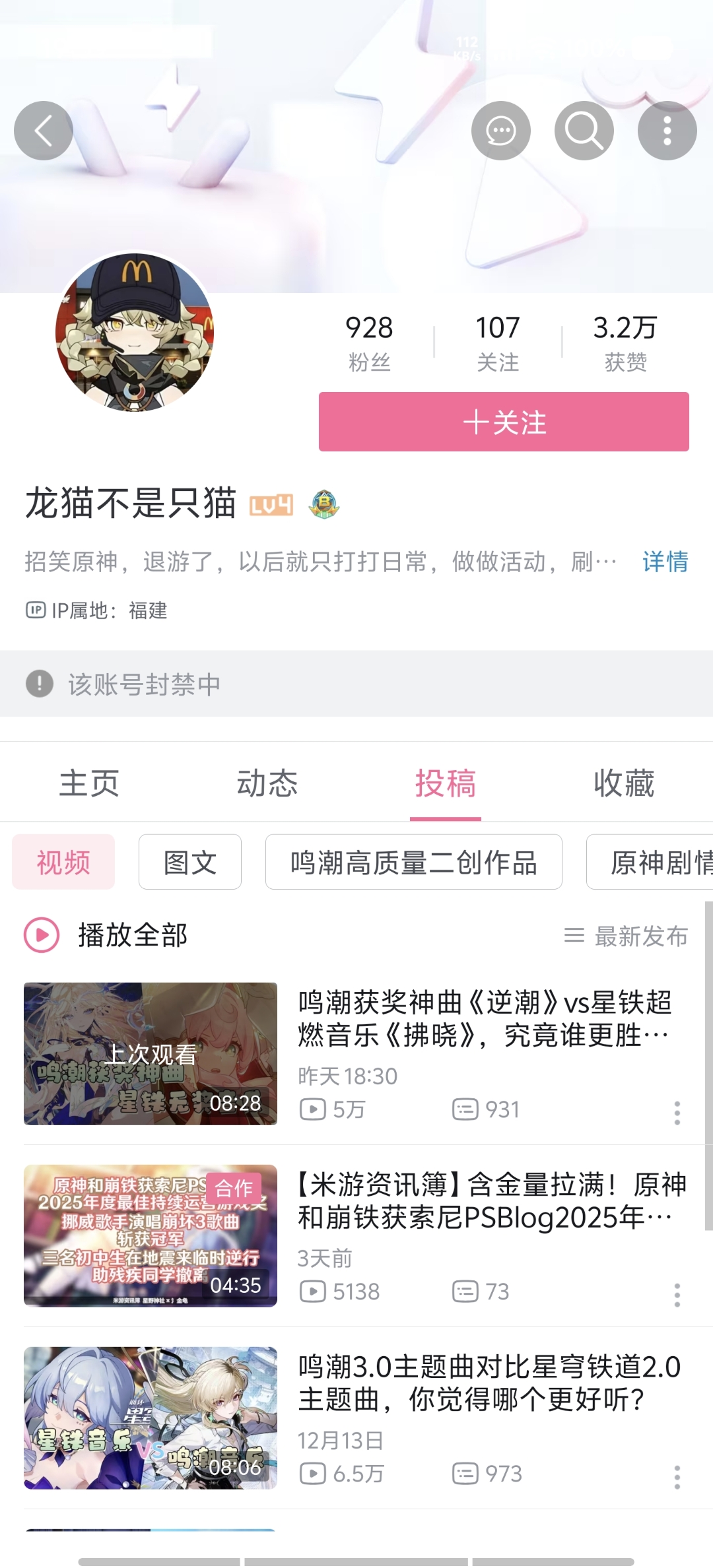
Task: Open the 鸣潮获奖神曲《逆潮》vs星铁 video
Action: (485, 1019)
